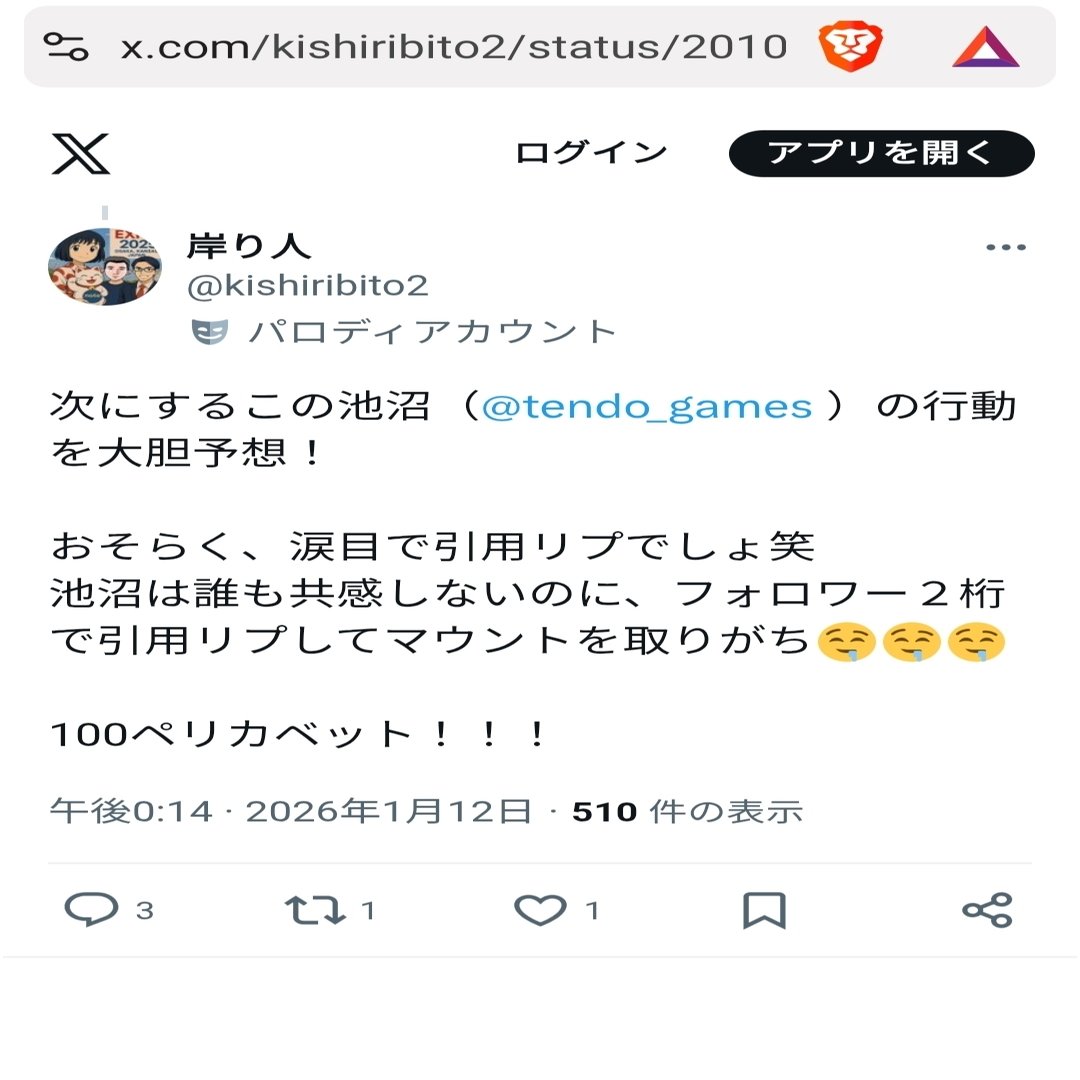Viewport: 1080px width, 1080px height.
Task: Open 岸り人's profile avatar
Action: click(x=105, y=266)
